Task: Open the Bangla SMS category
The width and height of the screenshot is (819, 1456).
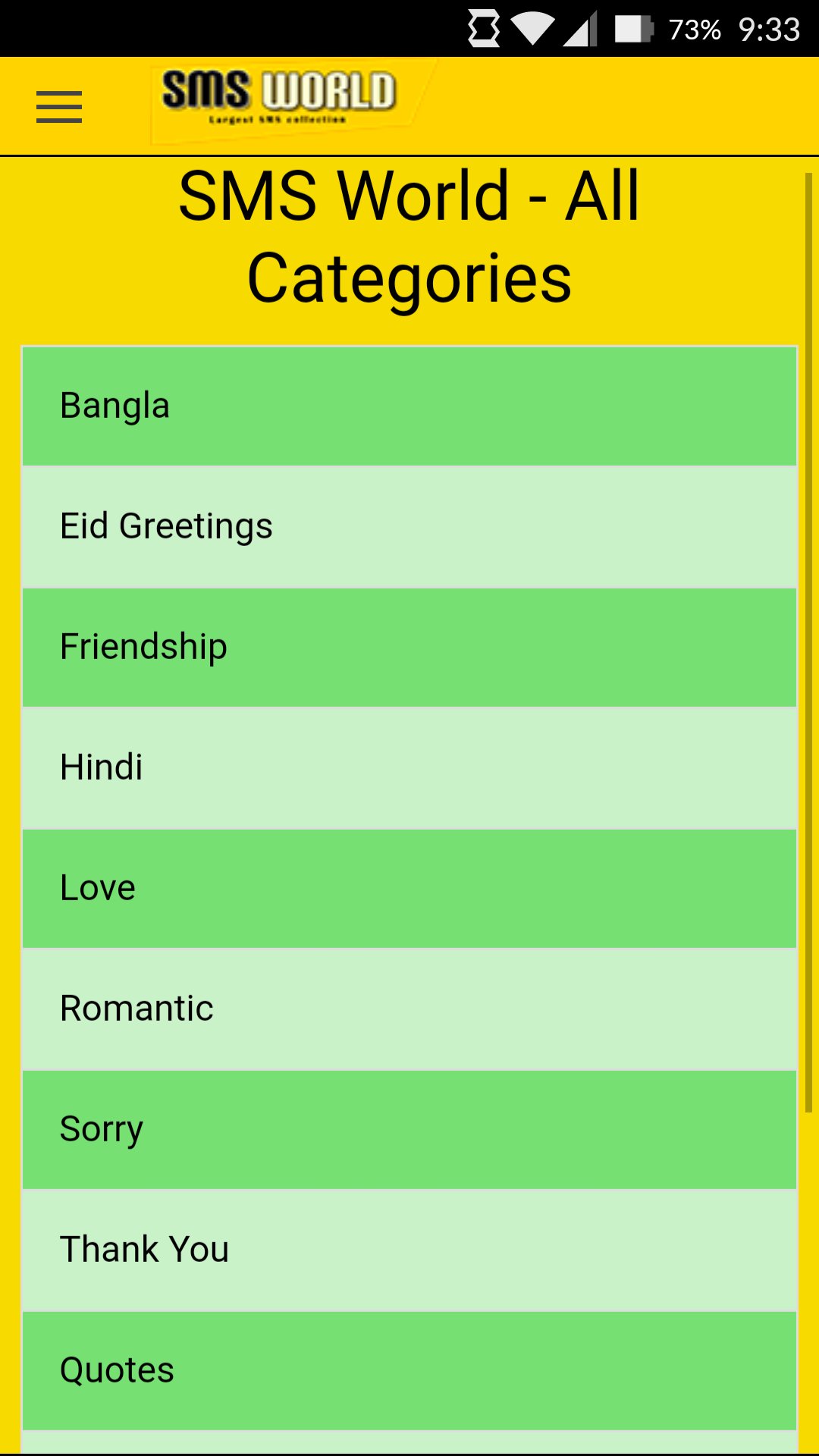Action: tap(409, 404)
